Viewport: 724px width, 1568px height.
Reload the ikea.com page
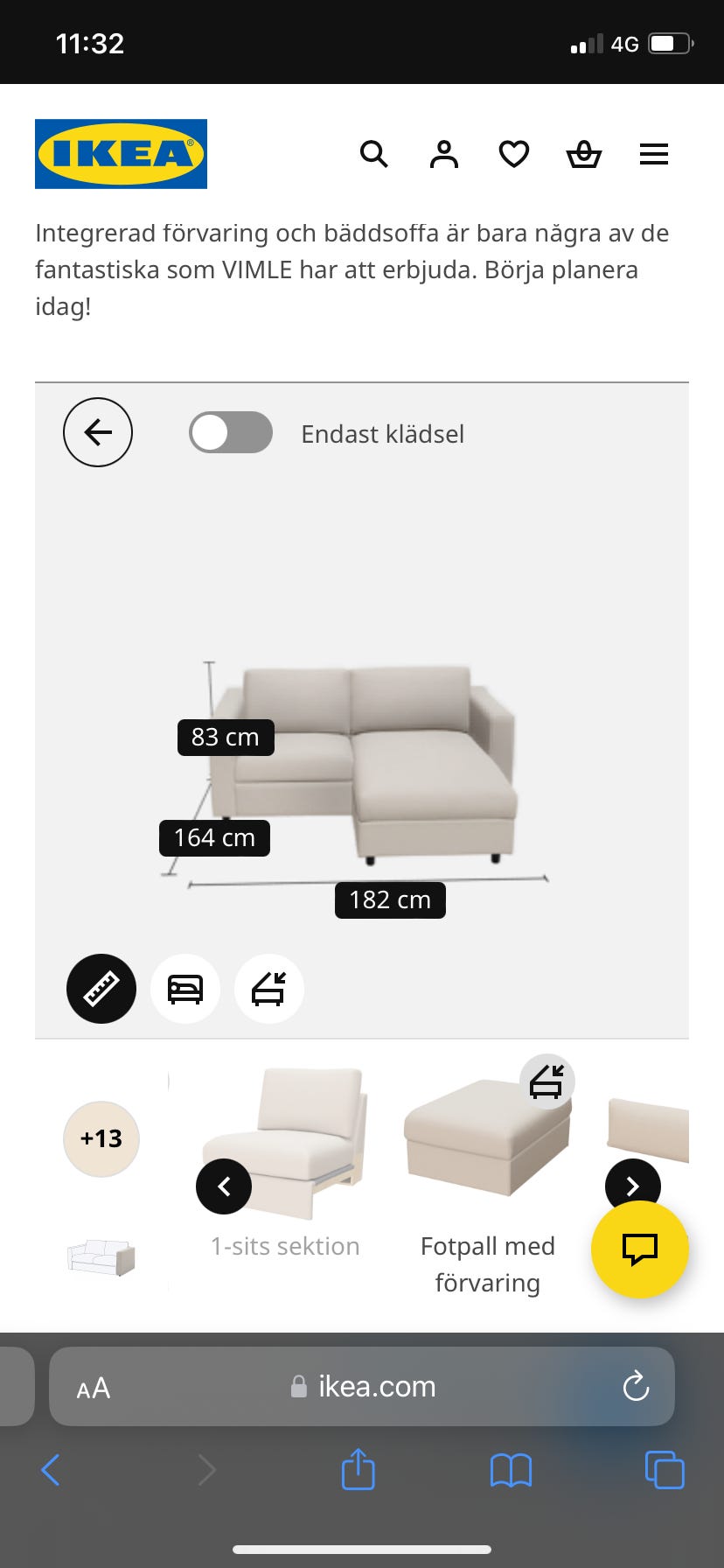pos(636,1386)
